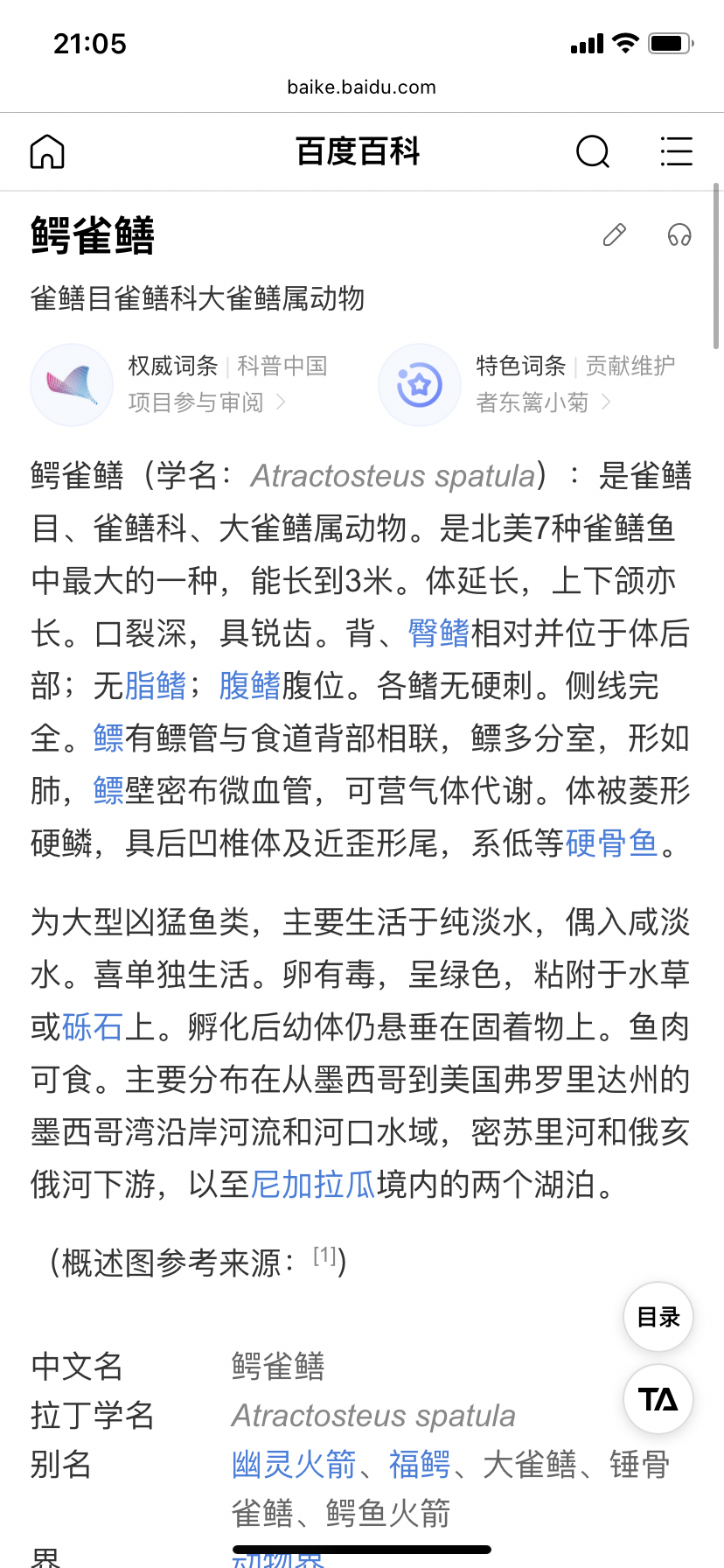Screen dimensions: 724x1568
Task: Open the 目录 floating button
Action: (658, 1317)
